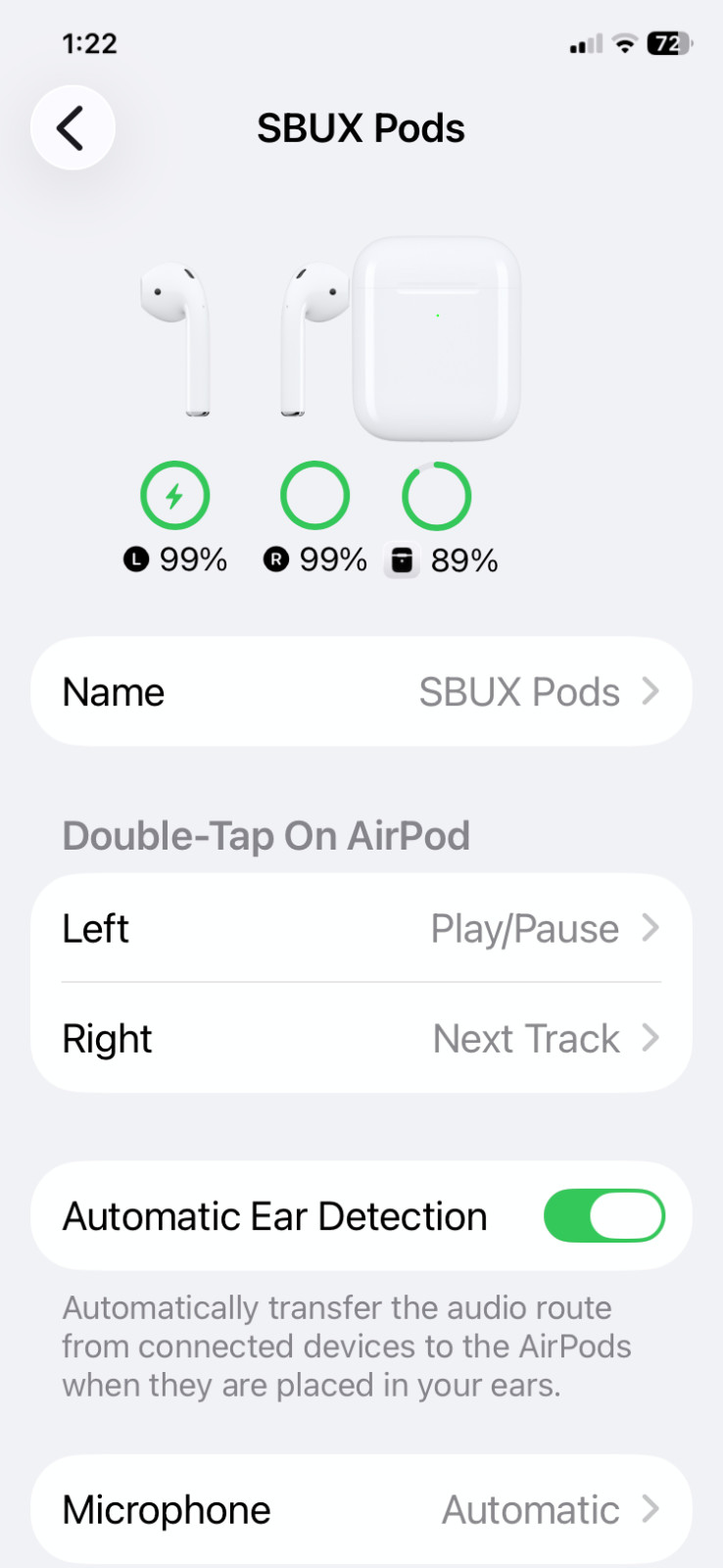This screenshot has height=1568, width=723.
Task: Open the Microphone setting
Action: click(x=361, y=1509)
